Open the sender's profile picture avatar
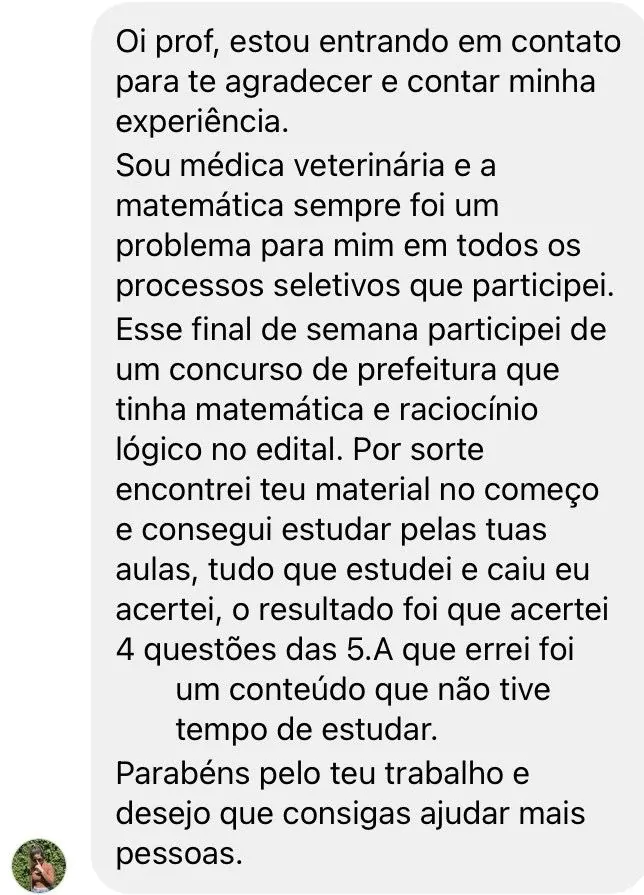Image resolution: width=644 pixels, height=895 pixels. click(x=39, y=864)
